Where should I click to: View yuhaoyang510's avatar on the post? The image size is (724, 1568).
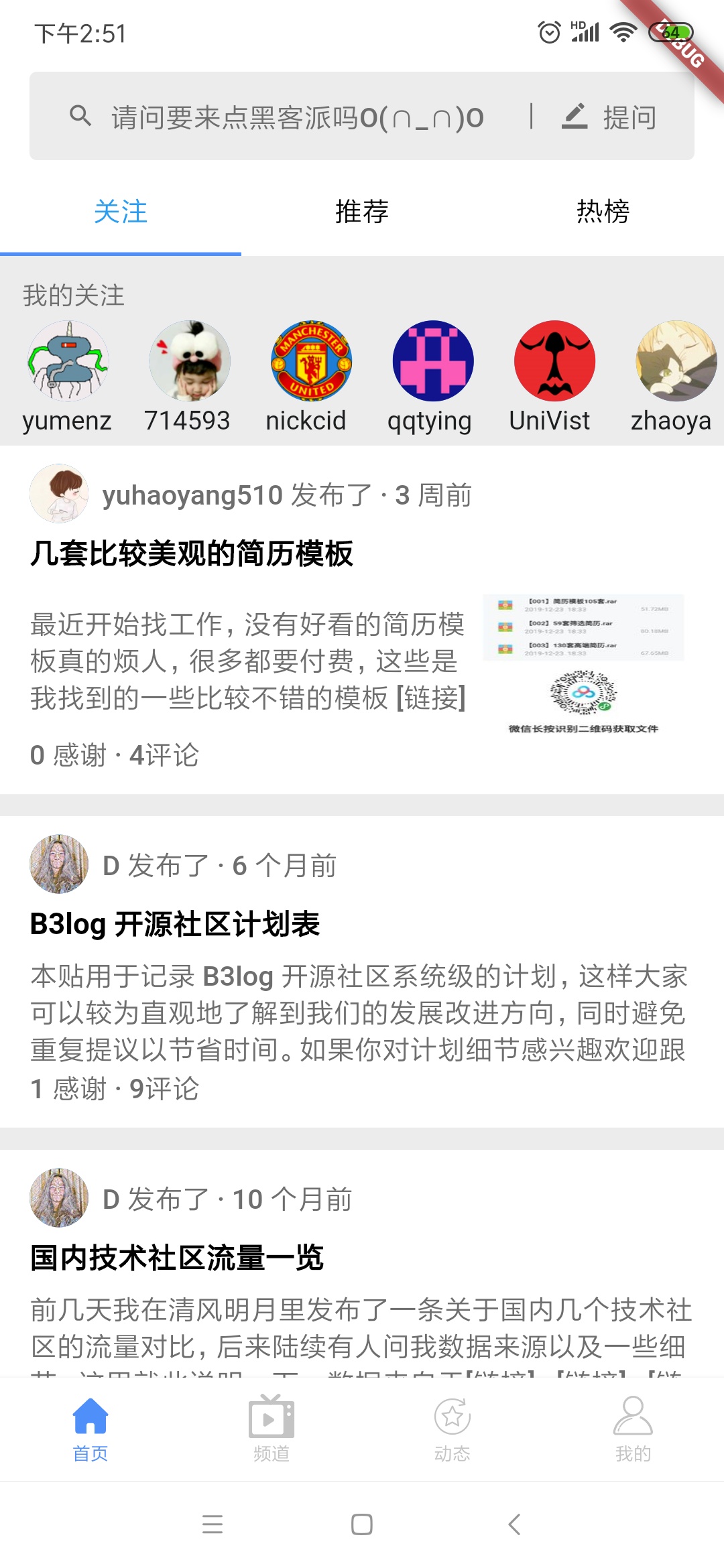point(59,494)
